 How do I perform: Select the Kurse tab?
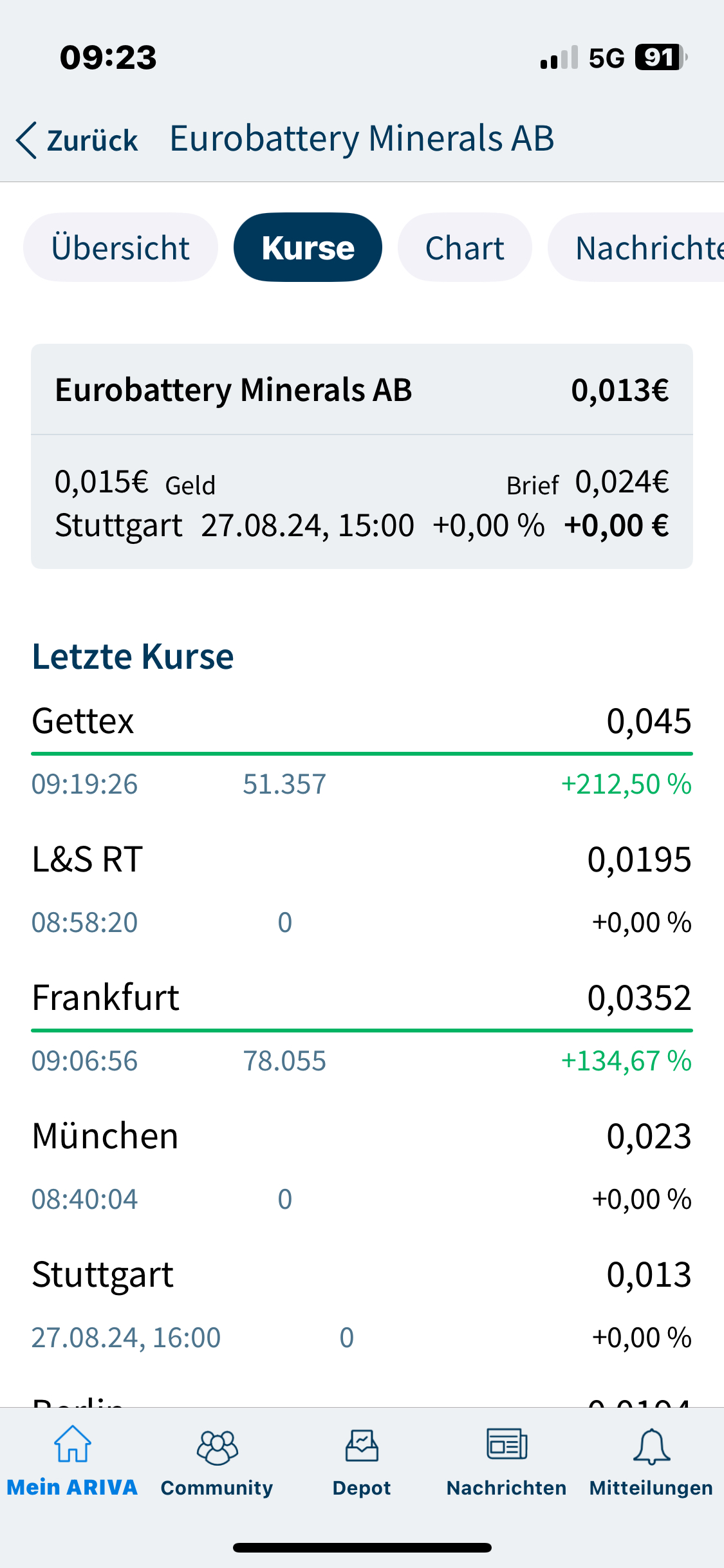(308, 247)
